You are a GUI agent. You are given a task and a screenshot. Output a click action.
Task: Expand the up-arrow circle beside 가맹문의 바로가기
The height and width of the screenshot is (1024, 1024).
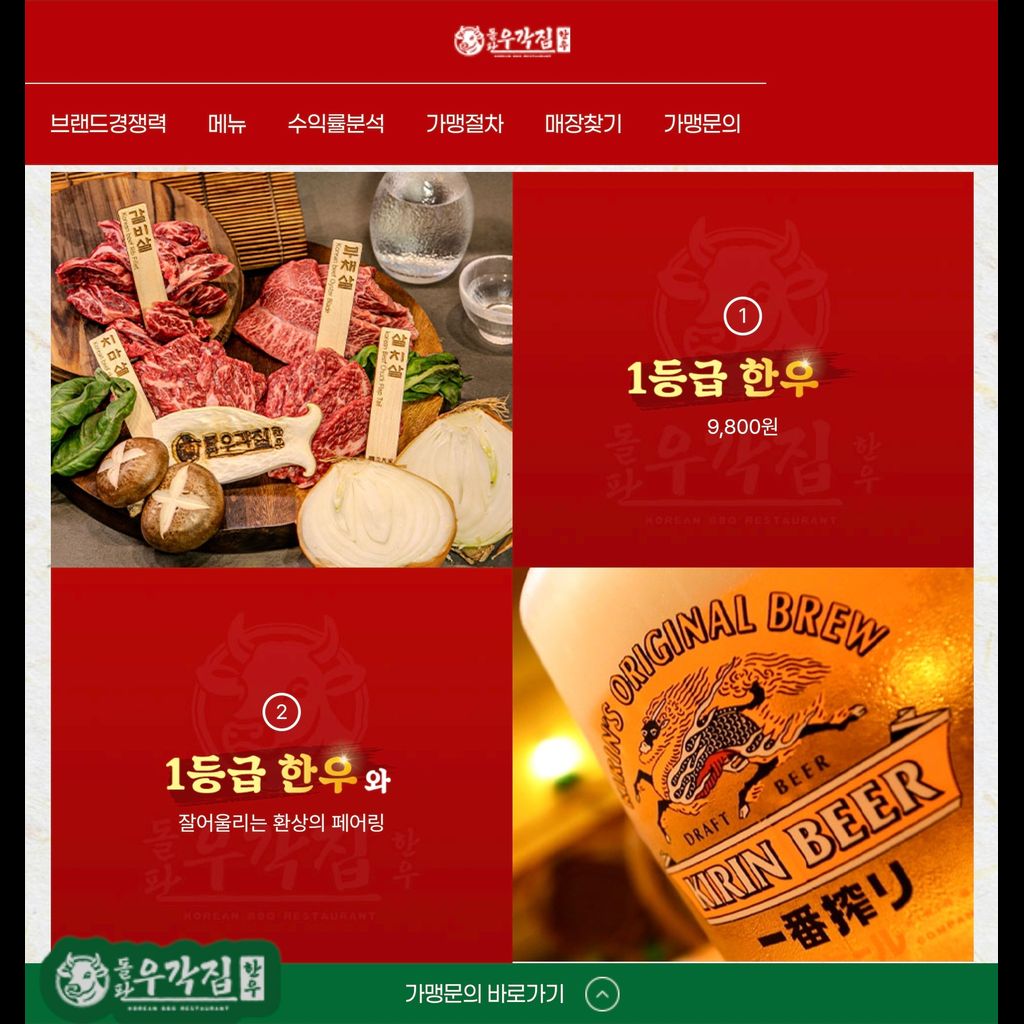pos(602,994)
